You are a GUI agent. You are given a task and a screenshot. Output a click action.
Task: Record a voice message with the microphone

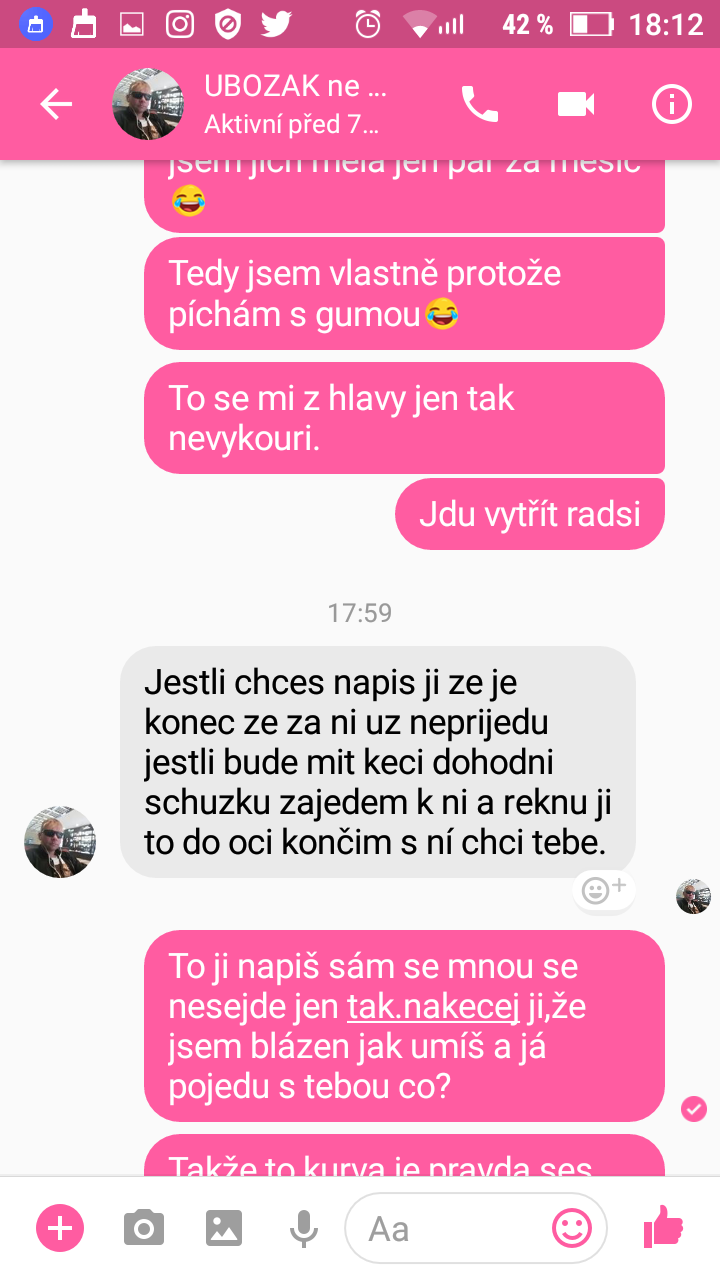coord(303,1228)
